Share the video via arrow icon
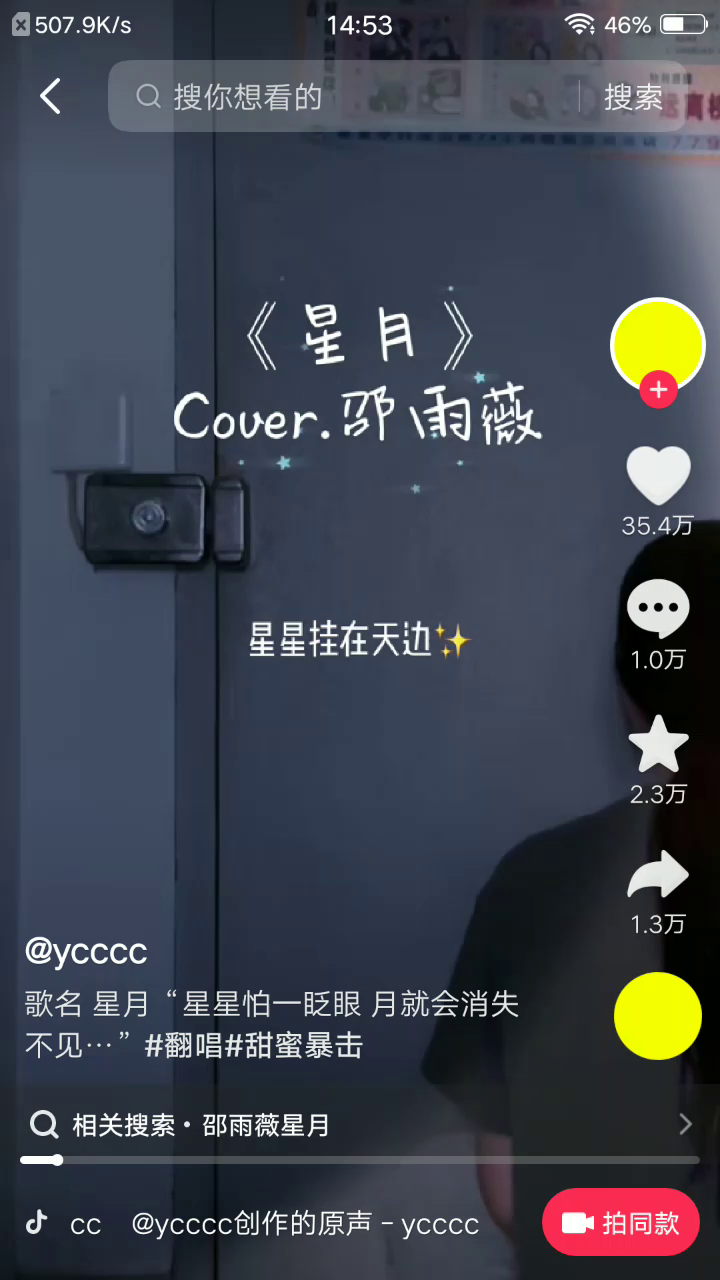 (x=658, y=876)
